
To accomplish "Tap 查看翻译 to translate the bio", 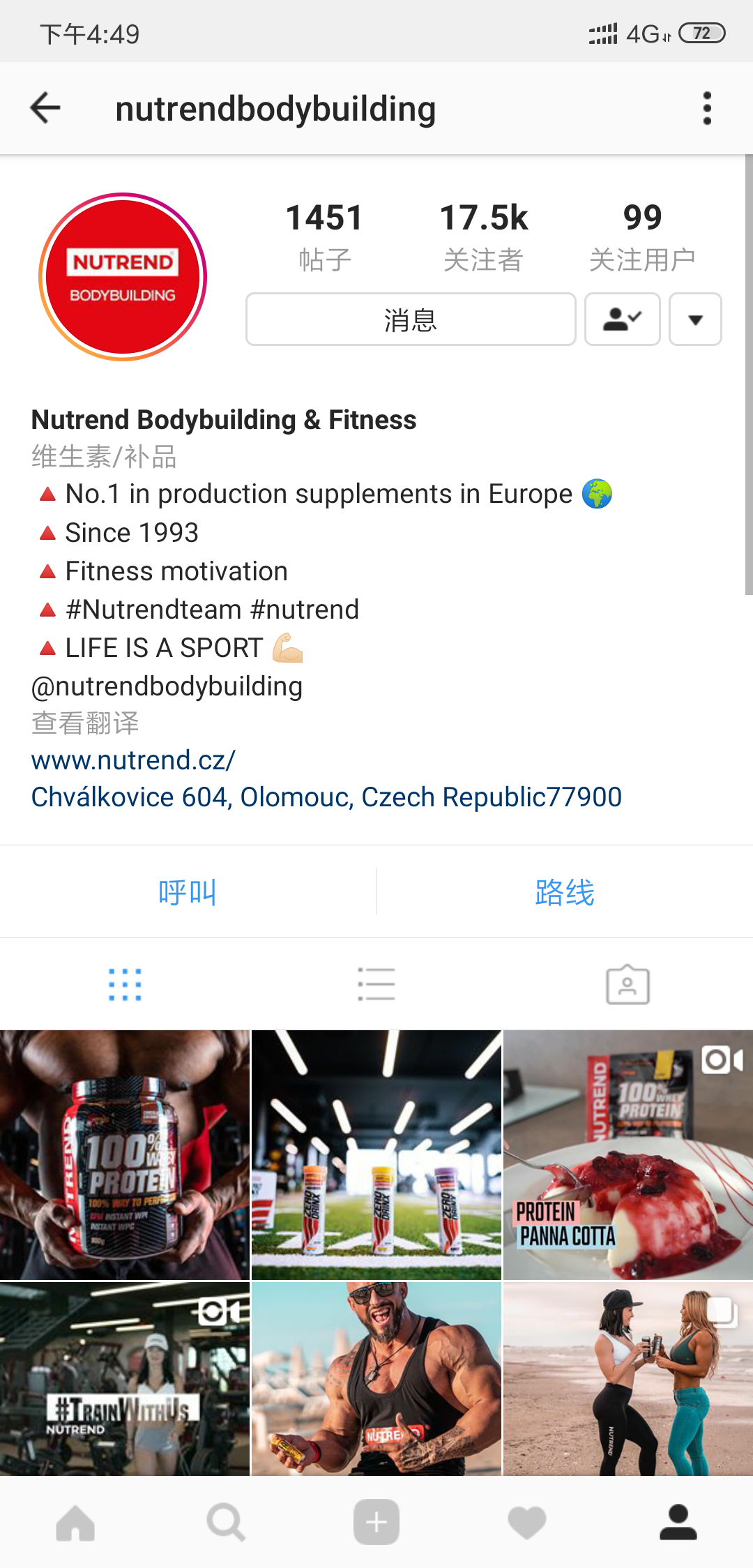I will point(85,723).
